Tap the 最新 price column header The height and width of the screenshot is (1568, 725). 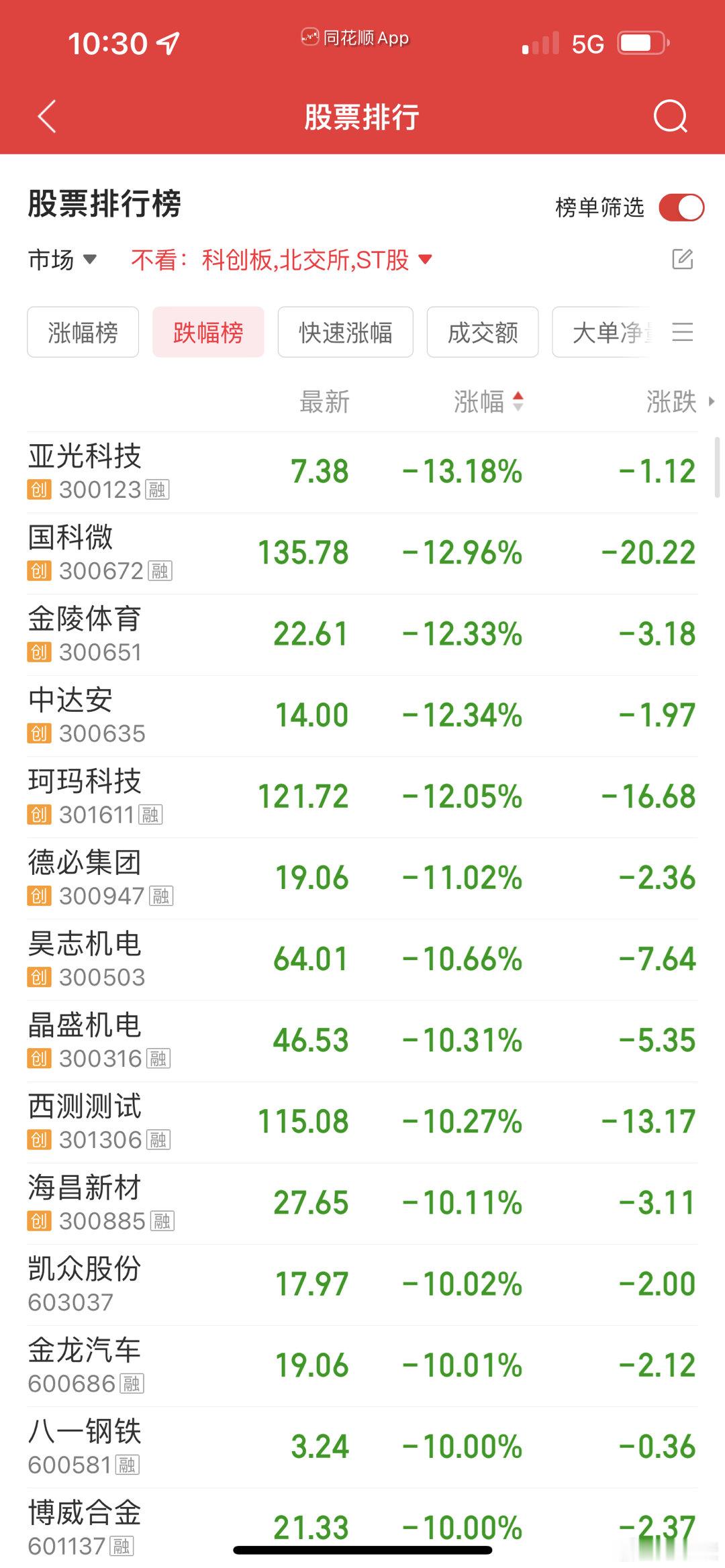click(324, 401)
